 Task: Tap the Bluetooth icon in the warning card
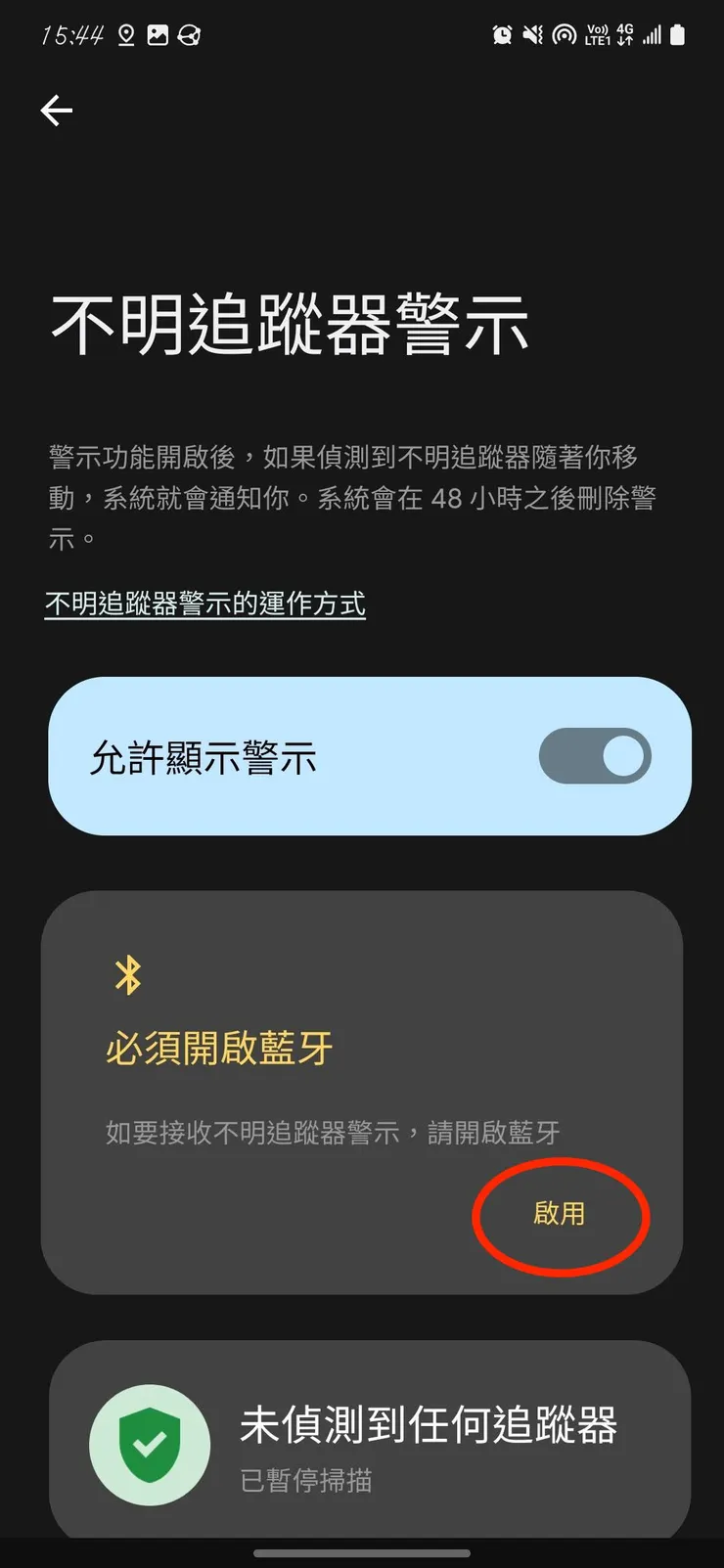(130, 975)
